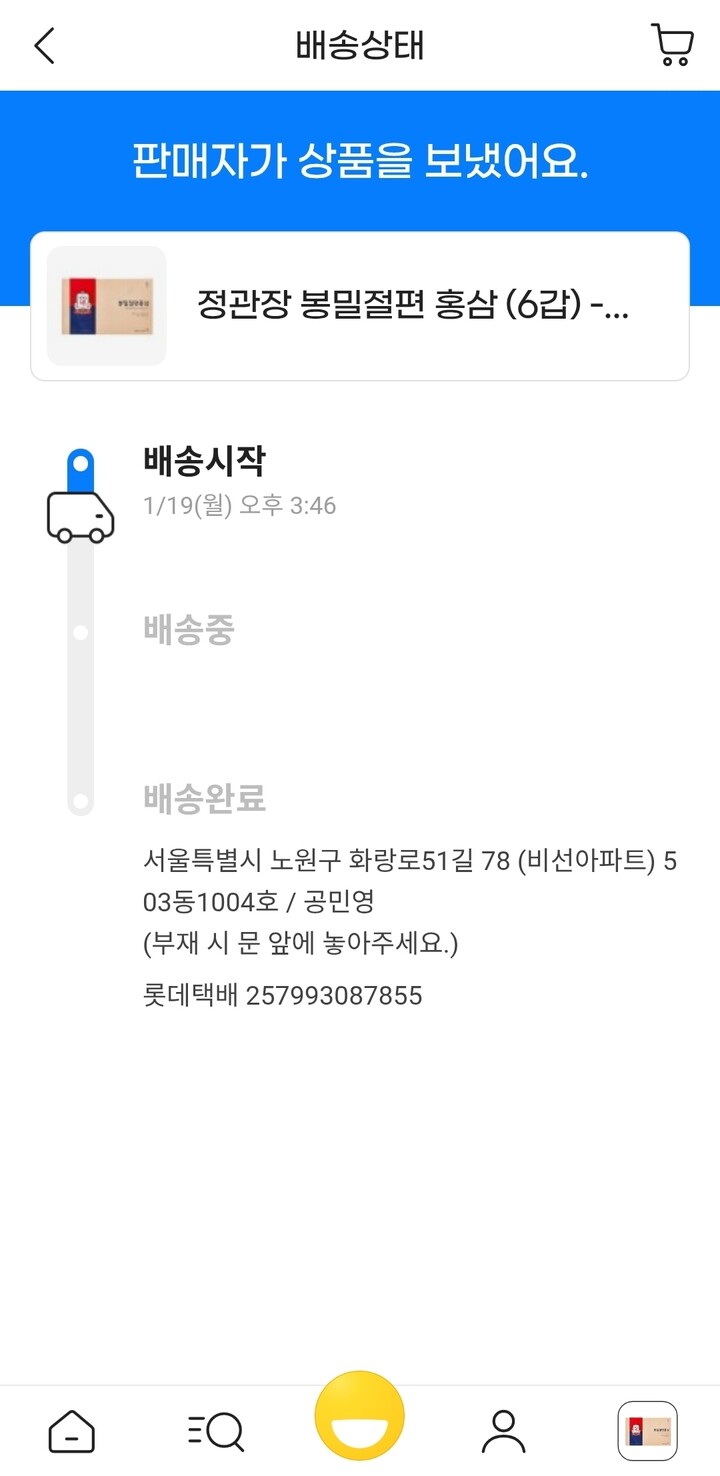
Task: Tap the back arrow on 배송상태 screen
Action: click(x=42, y=45)
